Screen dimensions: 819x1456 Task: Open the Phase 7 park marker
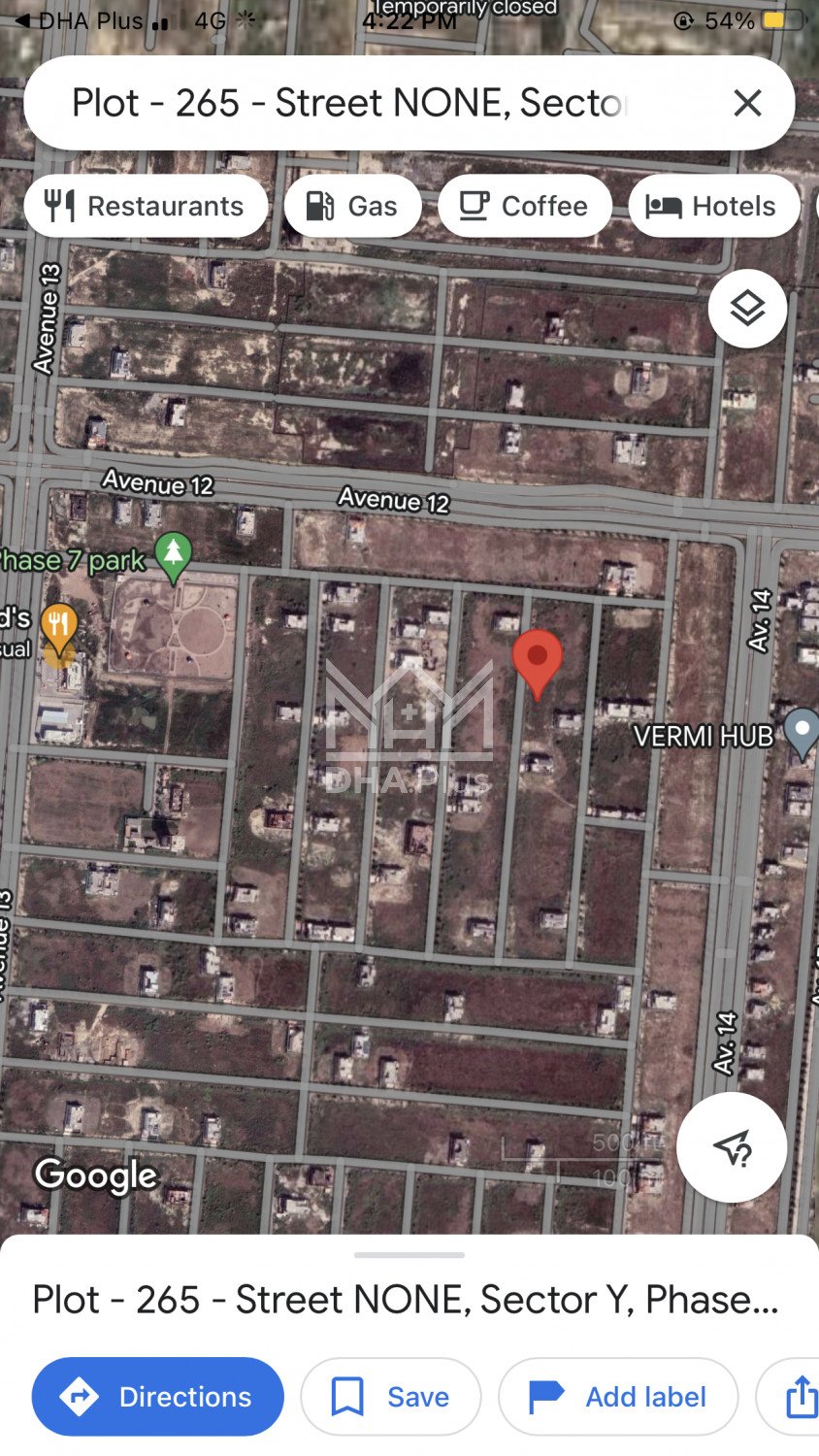174,556
